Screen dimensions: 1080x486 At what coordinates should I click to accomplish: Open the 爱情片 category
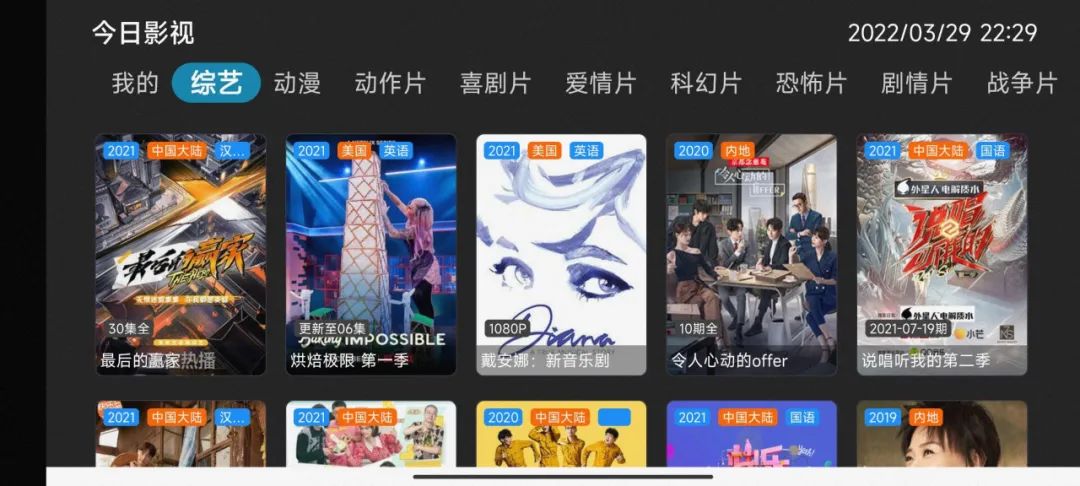click(x=600, y=83)
